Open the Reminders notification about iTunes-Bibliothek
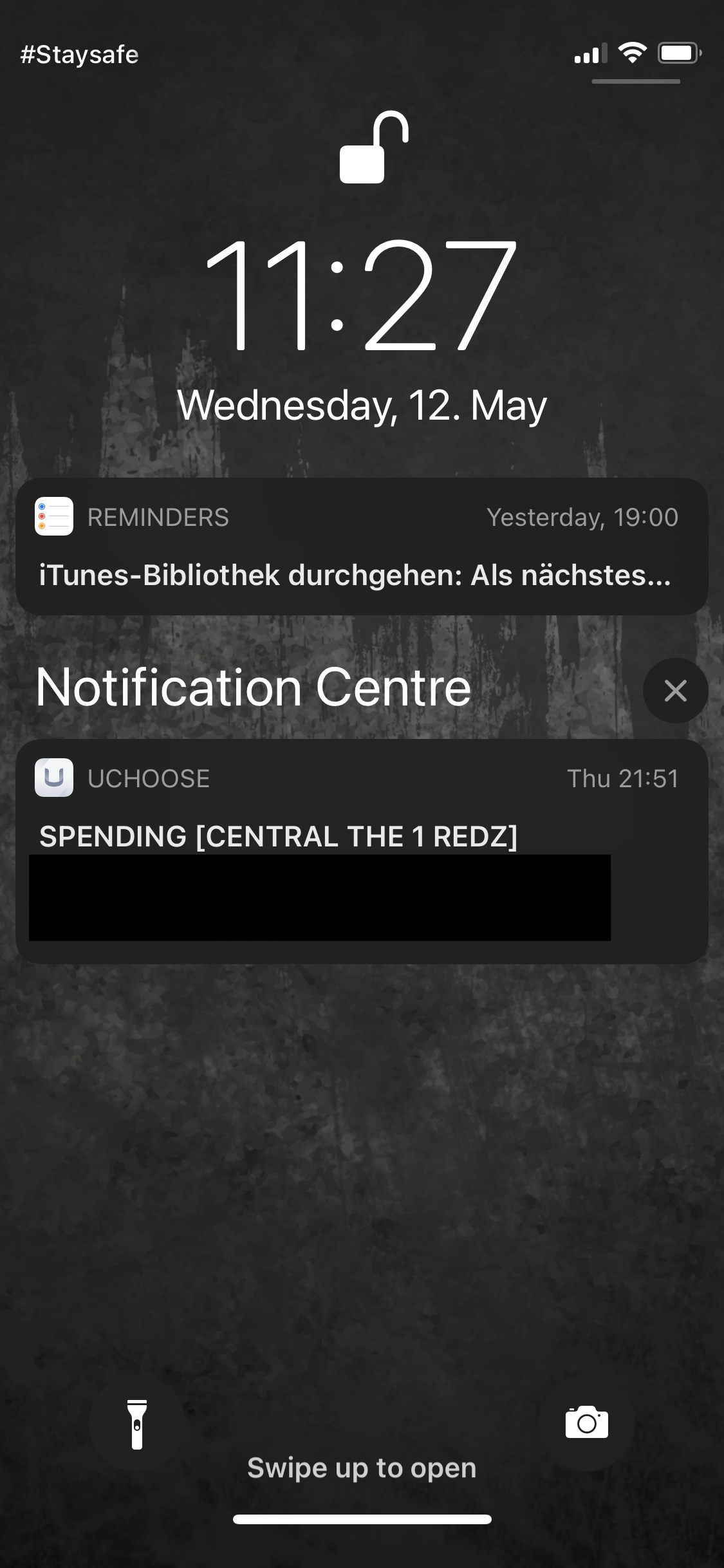Image resolution: width=724 pixels, height=1568 pixels. point(362,547)
